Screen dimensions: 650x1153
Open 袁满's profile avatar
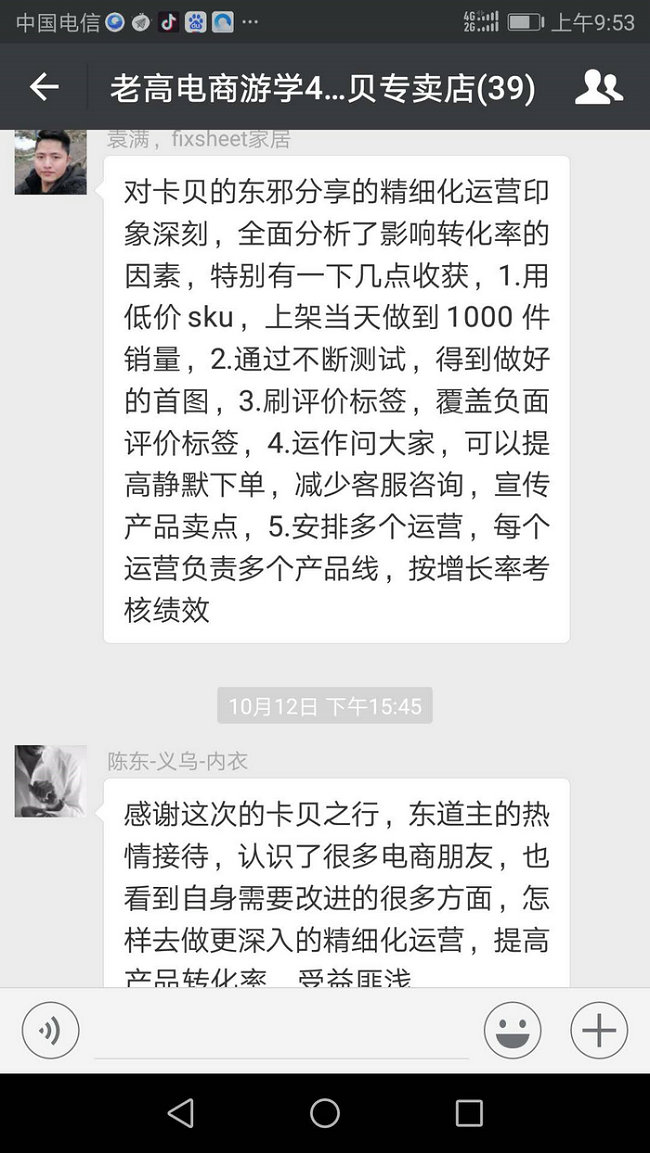click(50, 160)
